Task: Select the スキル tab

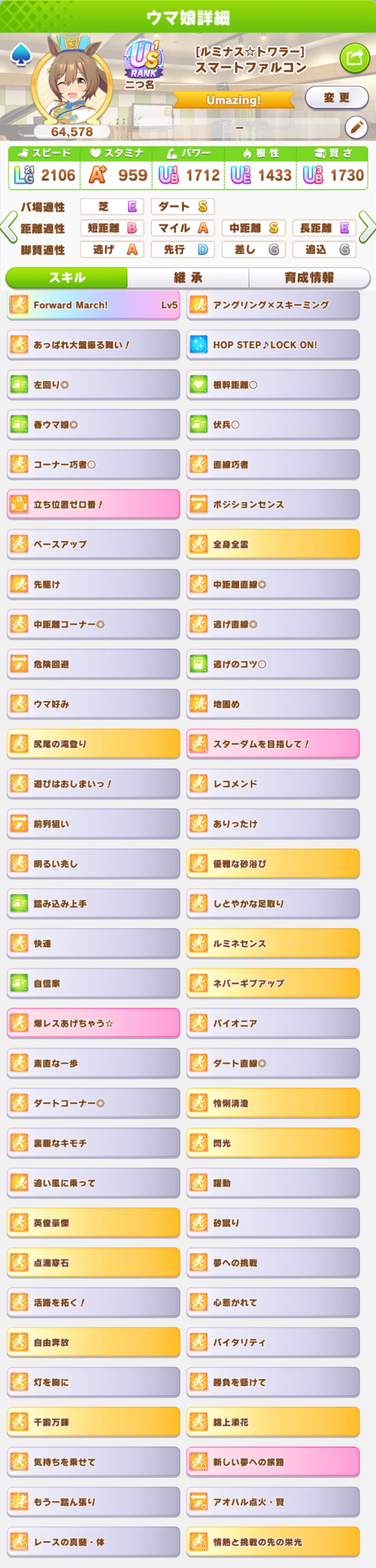Action: [x=66, y=278]
